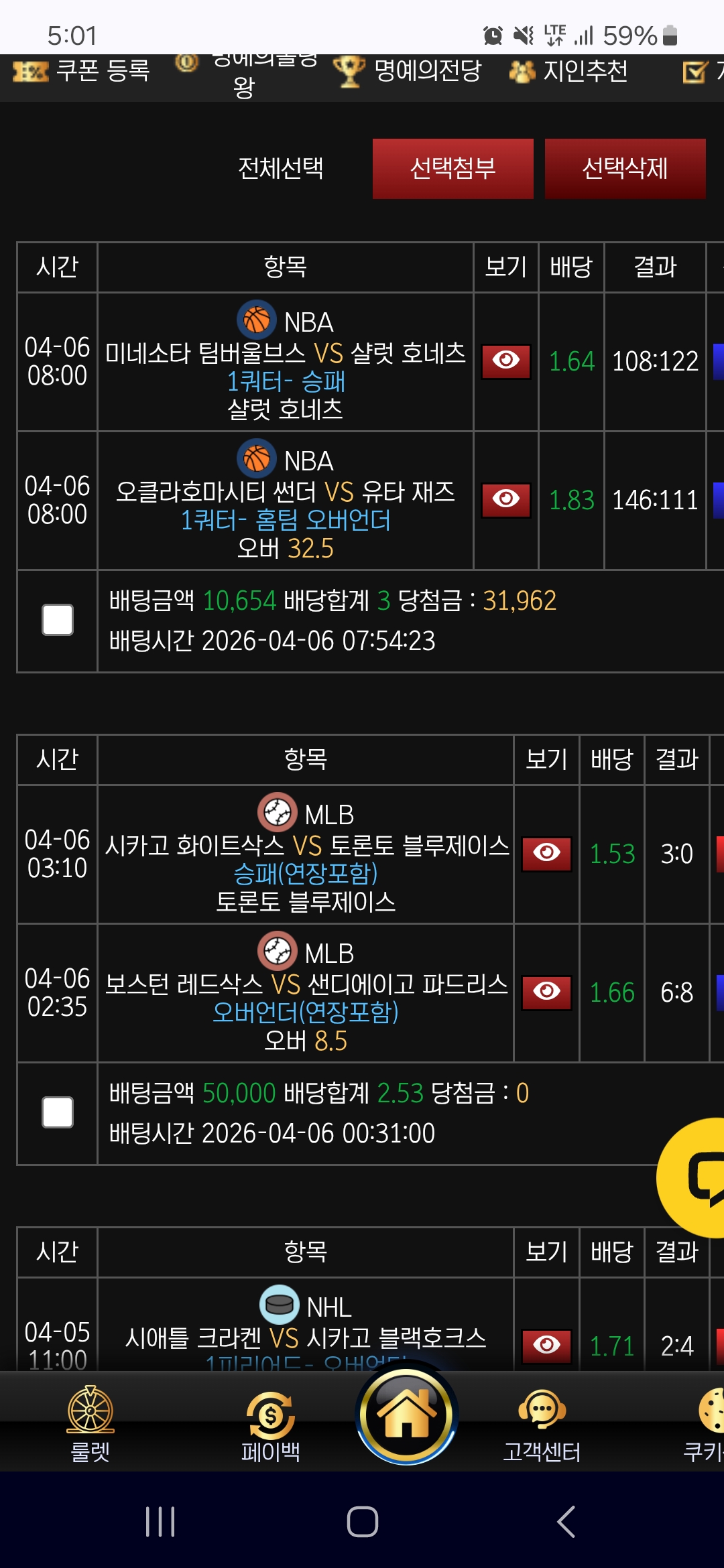Viewport: 724px width, 1568px height.
Task: Delete selected bets with 선택삭제
Action: 625,169
